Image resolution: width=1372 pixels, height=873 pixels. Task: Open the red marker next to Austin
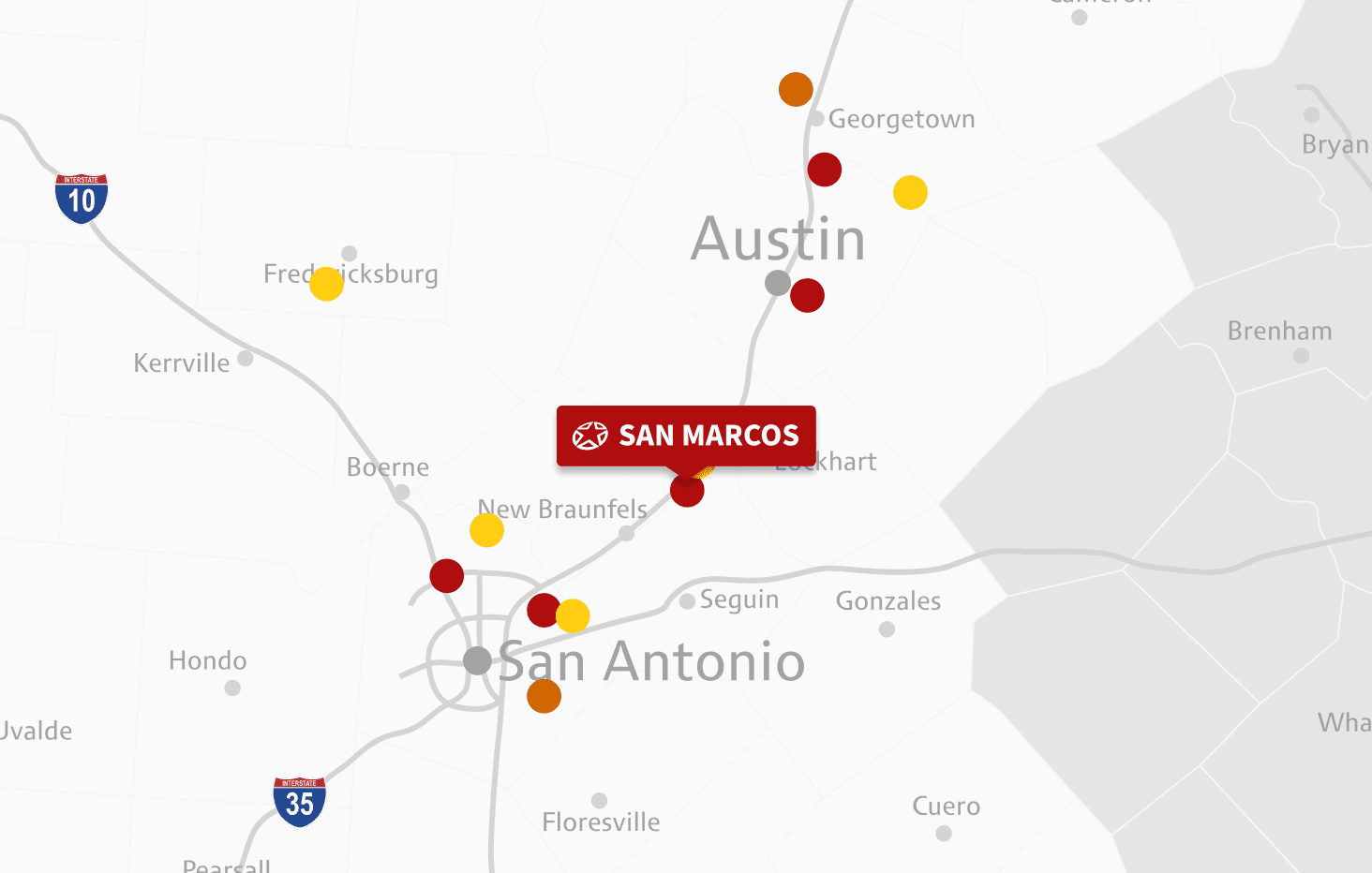[x=807, y=296]
